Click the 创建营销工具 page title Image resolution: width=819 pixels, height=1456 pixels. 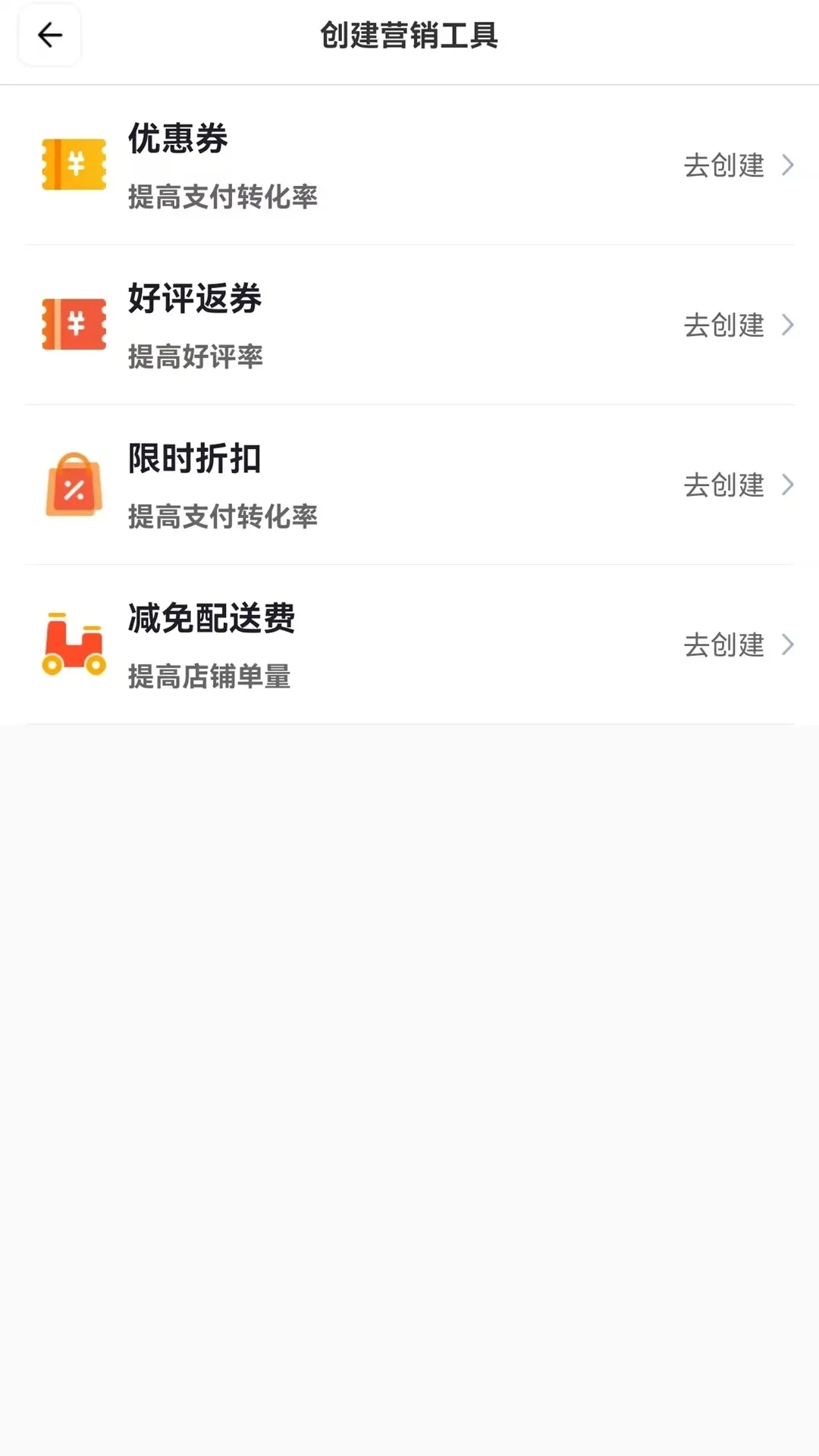(409, 36)
